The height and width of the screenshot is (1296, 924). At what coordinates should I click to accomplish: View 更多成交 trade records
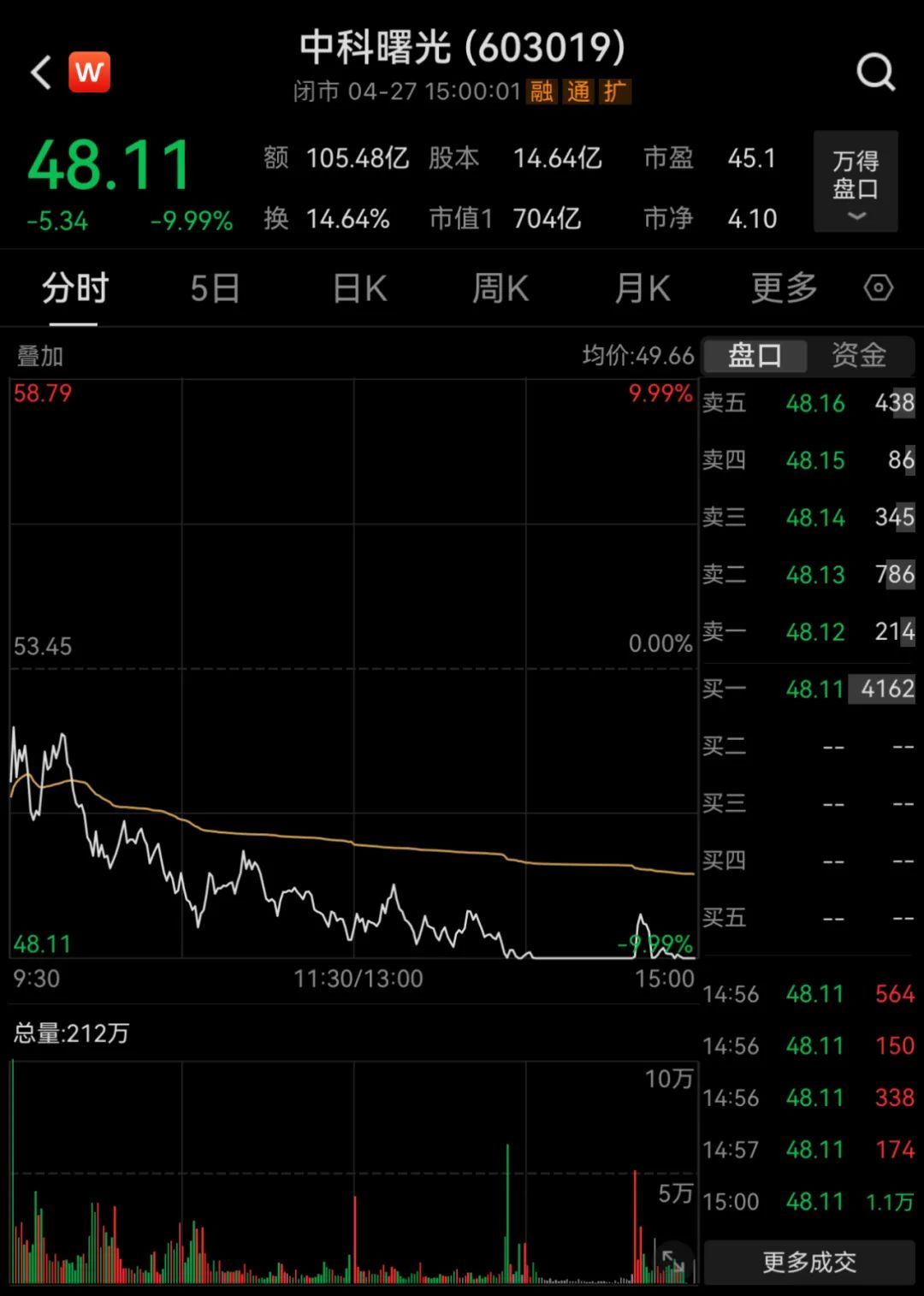coord(808,1262)
